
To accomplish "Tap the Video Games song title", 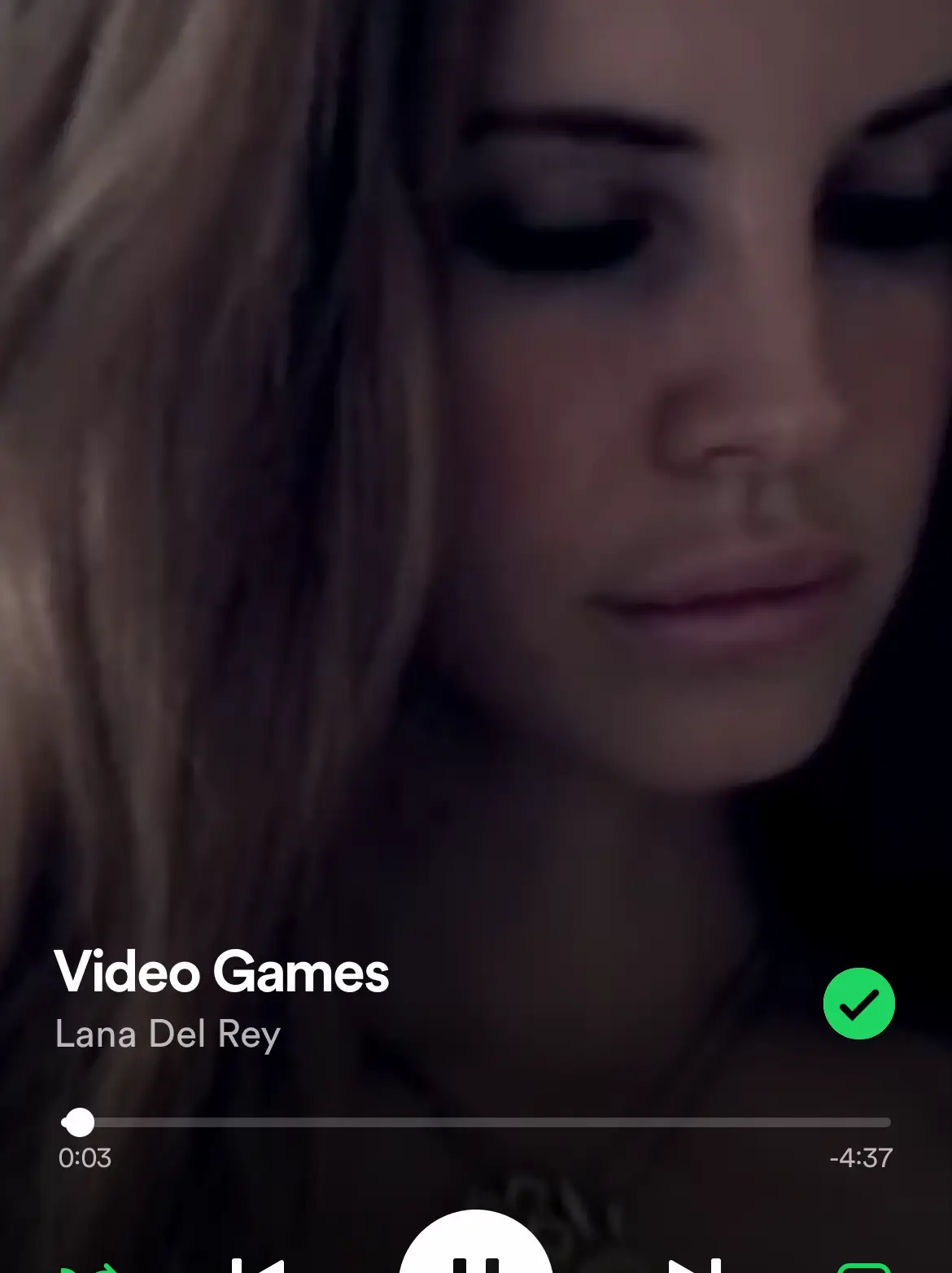I will 221,972.
